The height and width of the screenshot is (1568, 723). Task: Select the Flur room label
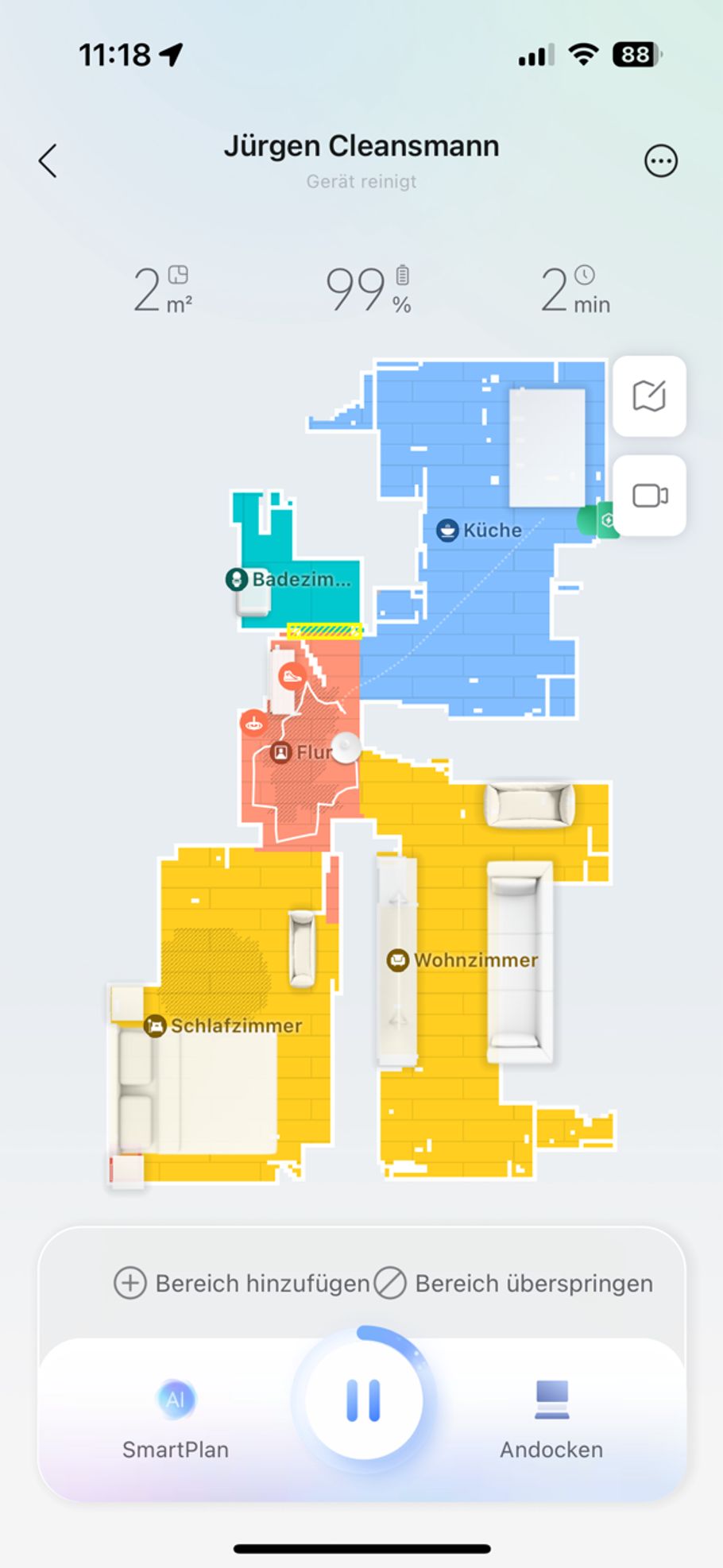coord(303,751)
